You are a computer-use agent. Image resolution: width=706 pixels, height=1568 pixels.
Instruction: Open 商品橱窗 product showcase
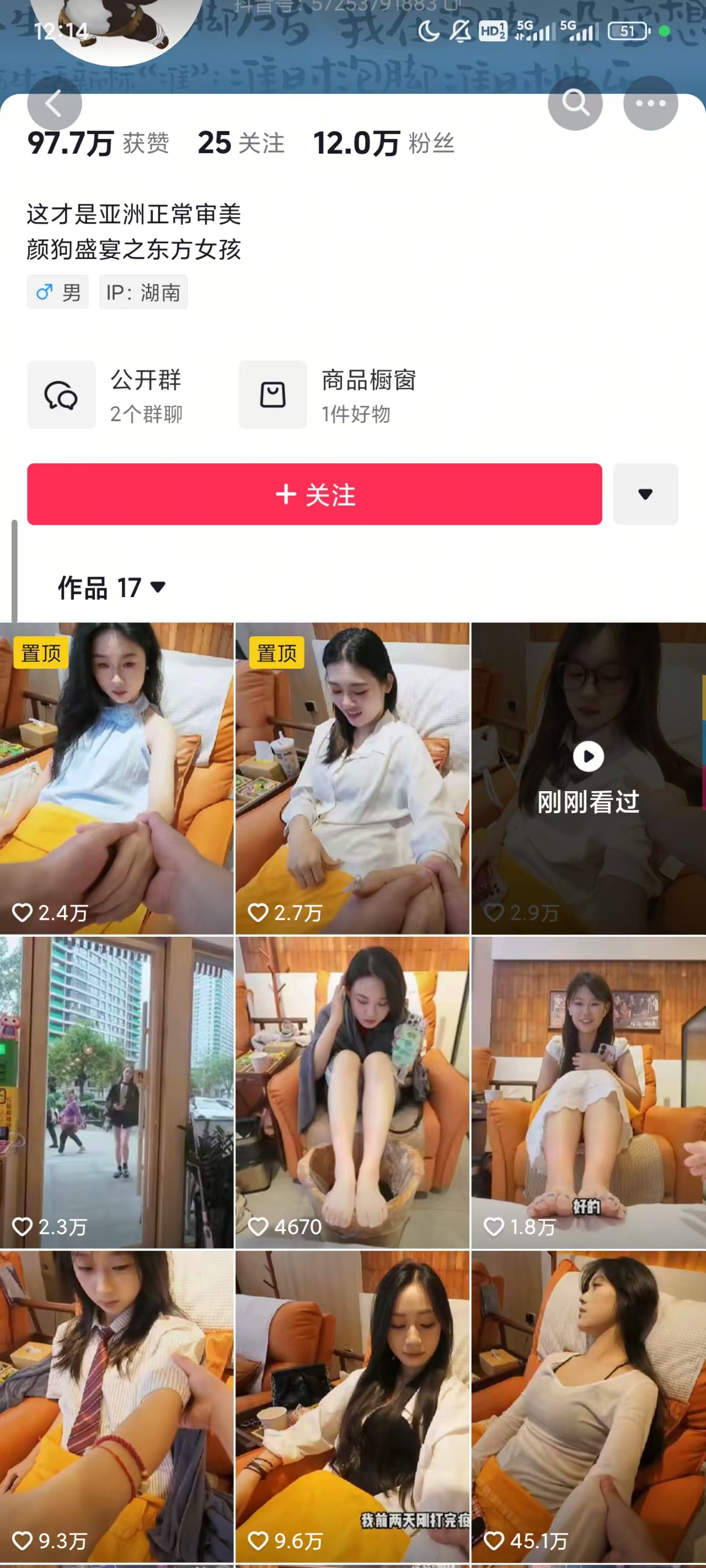coord(329,395)
